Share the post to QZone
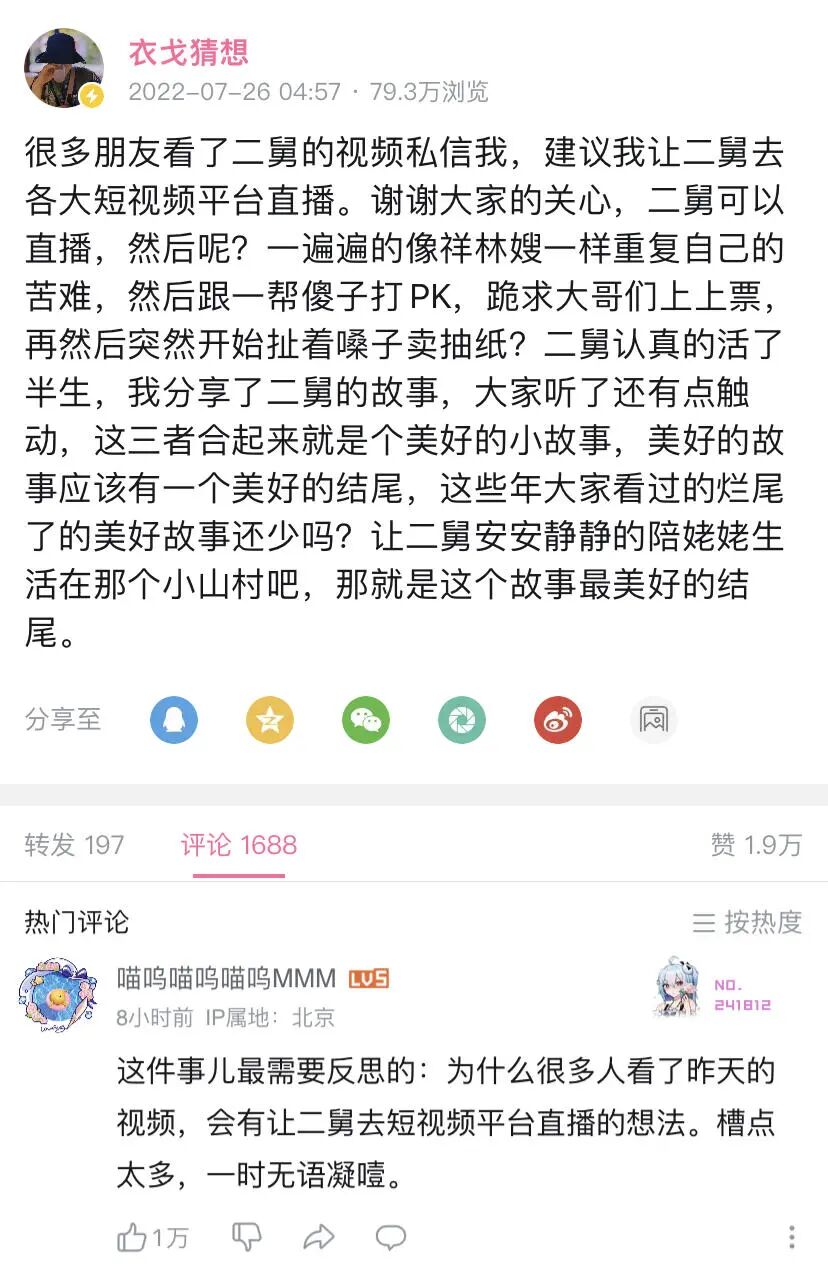The height and width of the screenshot is (1269, 828). coord(269,719)
